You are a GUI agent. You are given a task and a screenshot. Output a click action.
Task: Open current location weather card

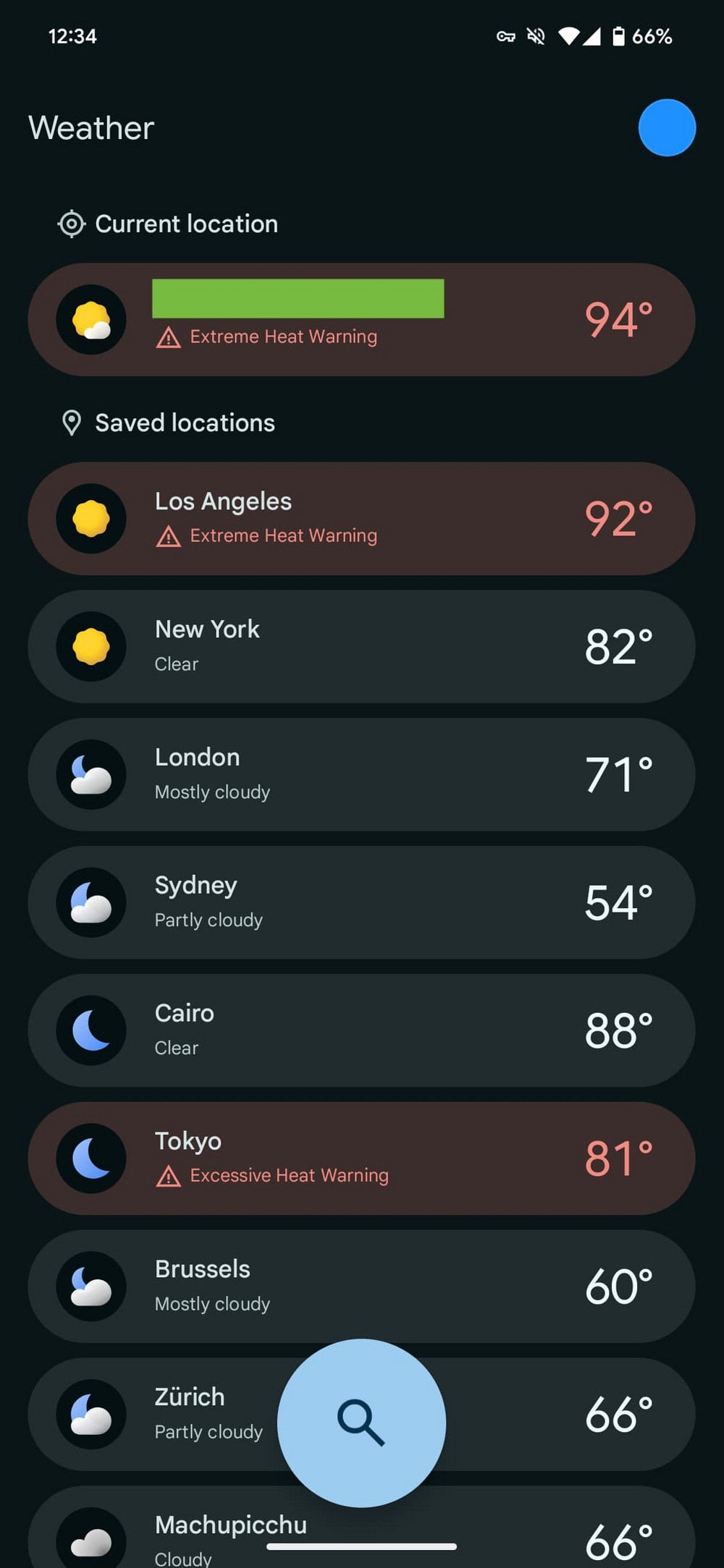361,320
